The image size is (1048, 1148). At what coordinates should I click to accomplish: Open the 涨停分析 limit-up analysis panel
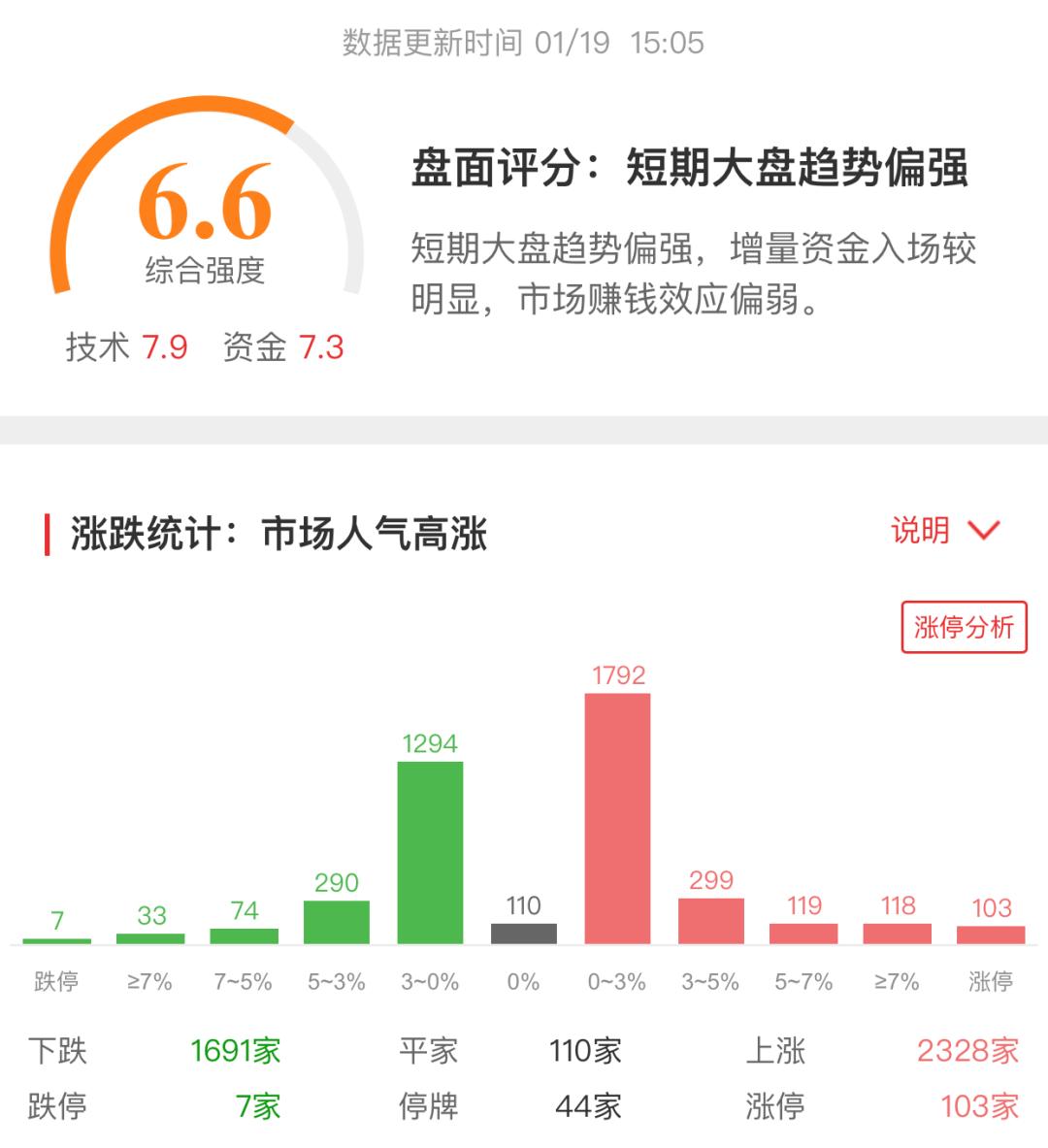(x=965, y=627)
